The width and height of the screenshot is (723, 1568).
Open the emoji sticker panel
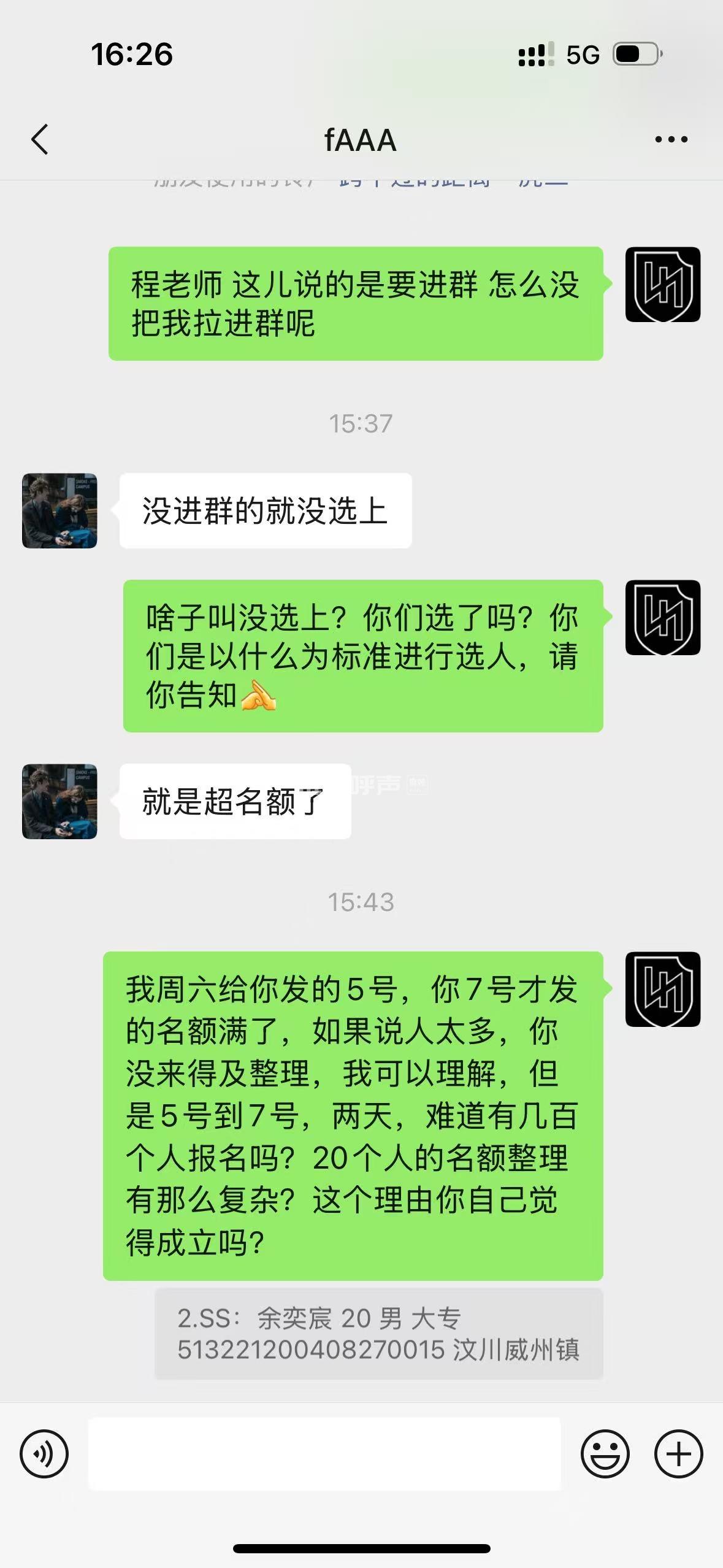pos(605,1453)
